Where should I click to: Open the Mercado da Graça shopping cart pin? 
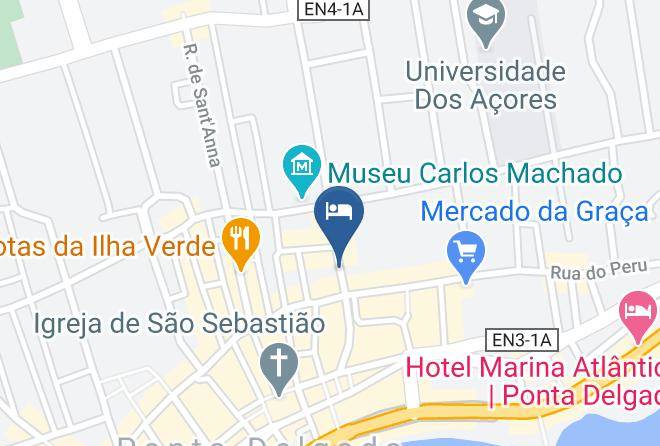[x=466, y=258]
